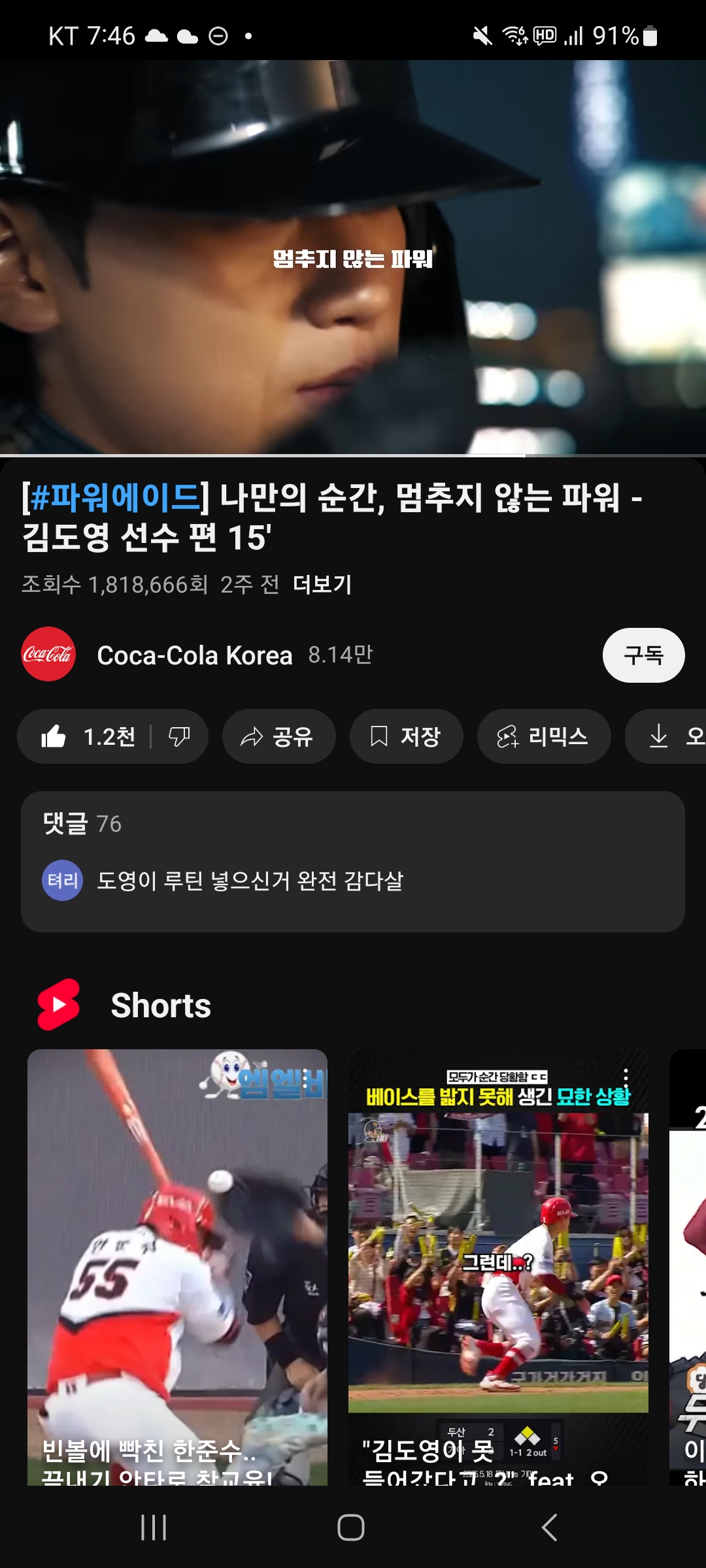Save the video with 저장

(x=406, y=737)
